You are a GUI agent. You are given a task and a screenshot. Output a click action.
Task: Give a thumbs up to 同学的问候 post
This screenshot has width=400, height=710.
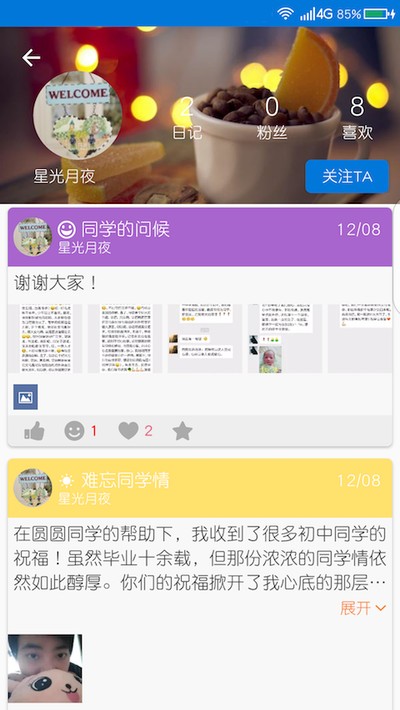pyautogui.click(x=34, y=431)
